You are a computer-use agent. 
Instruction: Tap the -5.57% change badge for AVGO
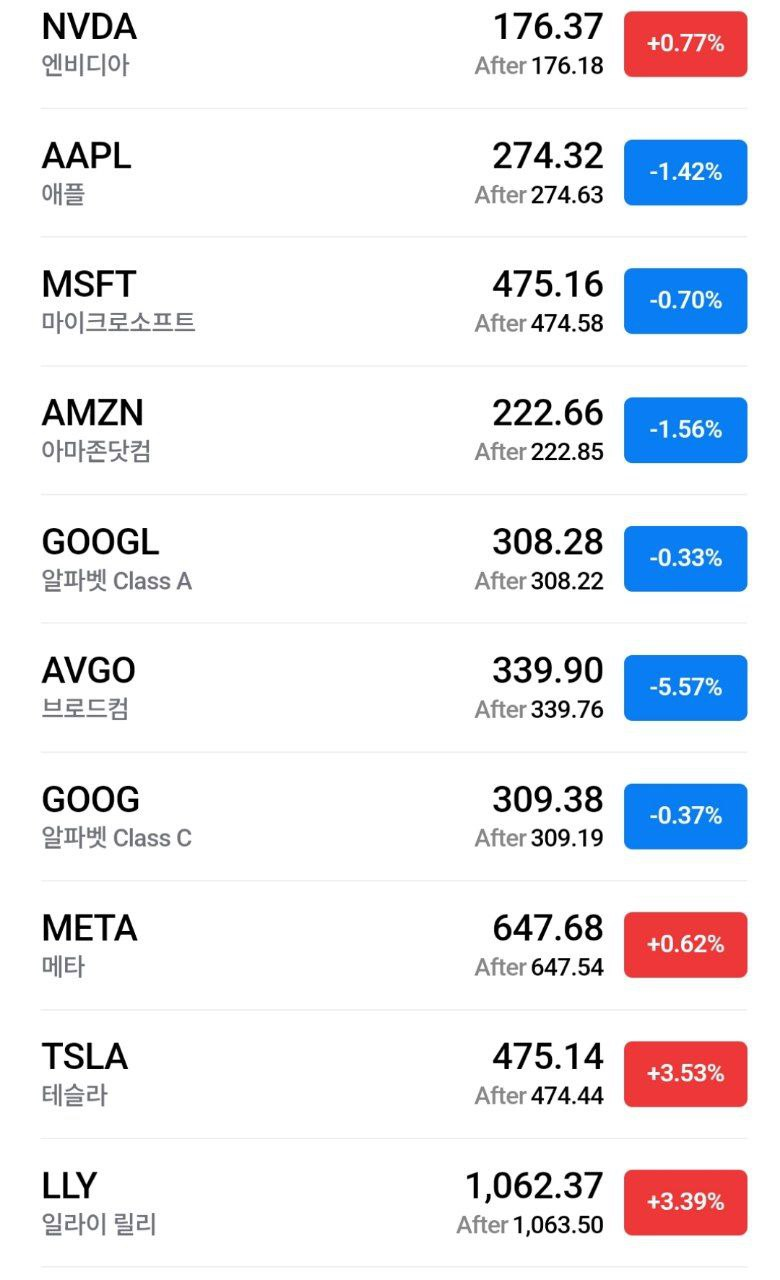[685, 687]
